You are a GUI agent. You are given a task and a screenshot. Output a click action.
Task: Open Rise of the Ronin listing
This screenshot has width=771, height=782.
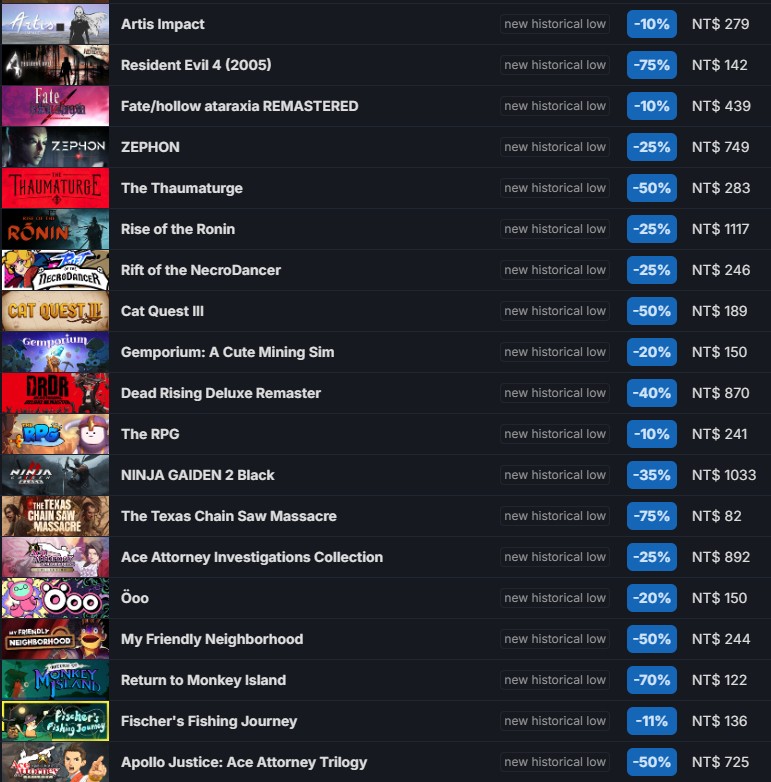[178, 229]
